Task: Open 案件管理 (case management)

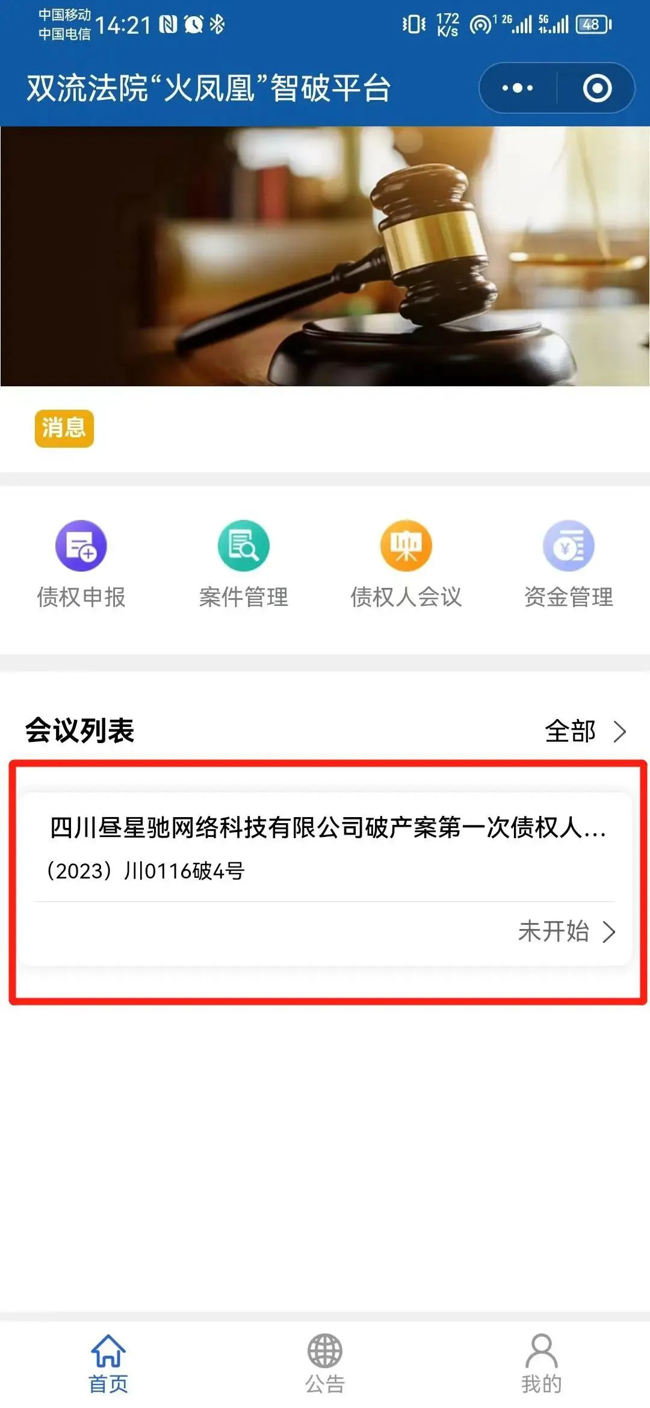Action: (243, 565)
